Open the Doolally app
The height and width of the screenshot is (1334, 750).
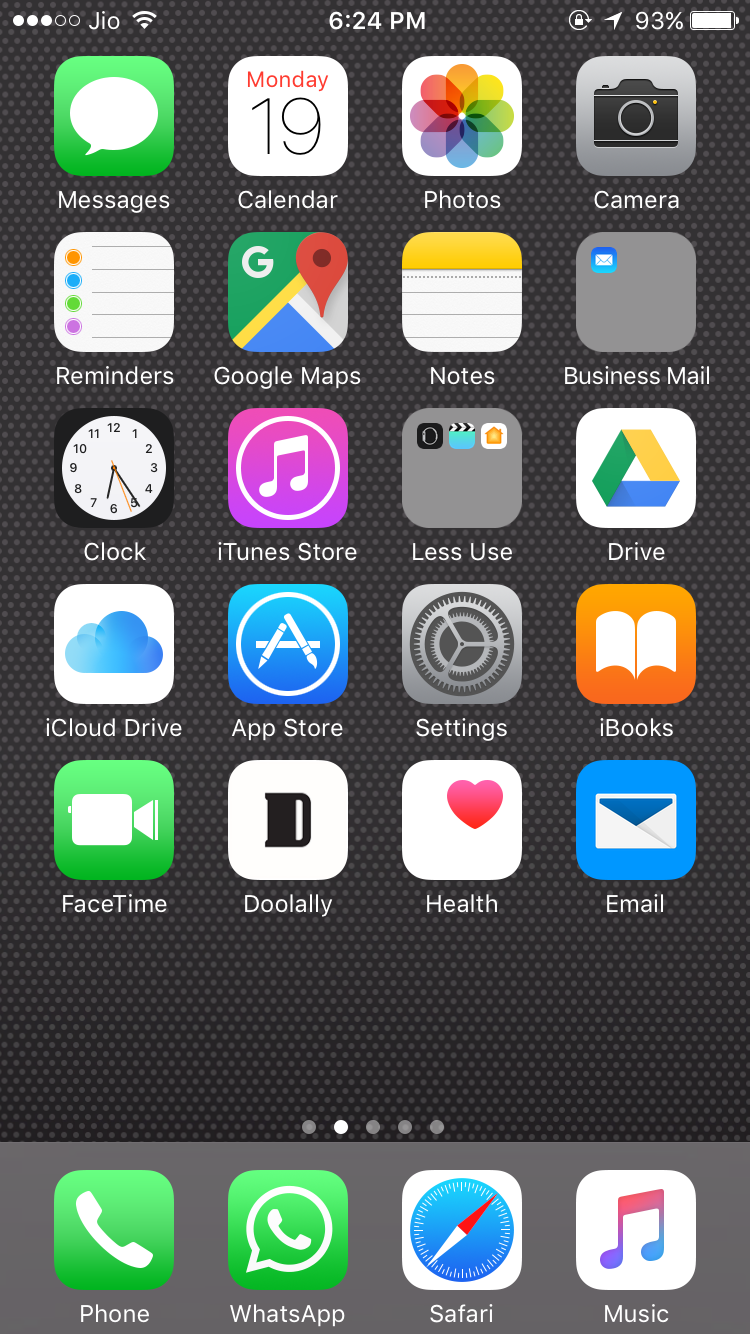(288, 820)
